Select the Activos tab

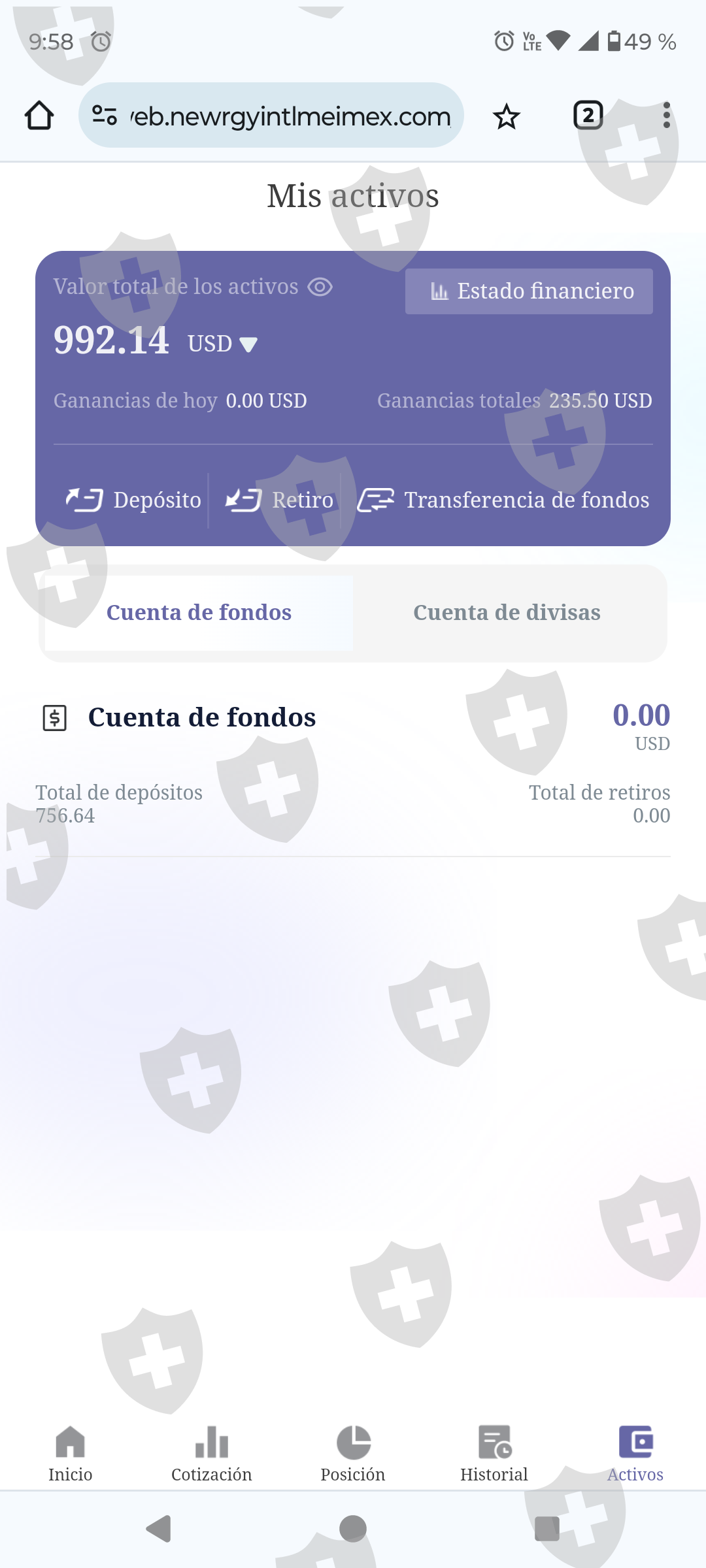tap(635, 1454)
